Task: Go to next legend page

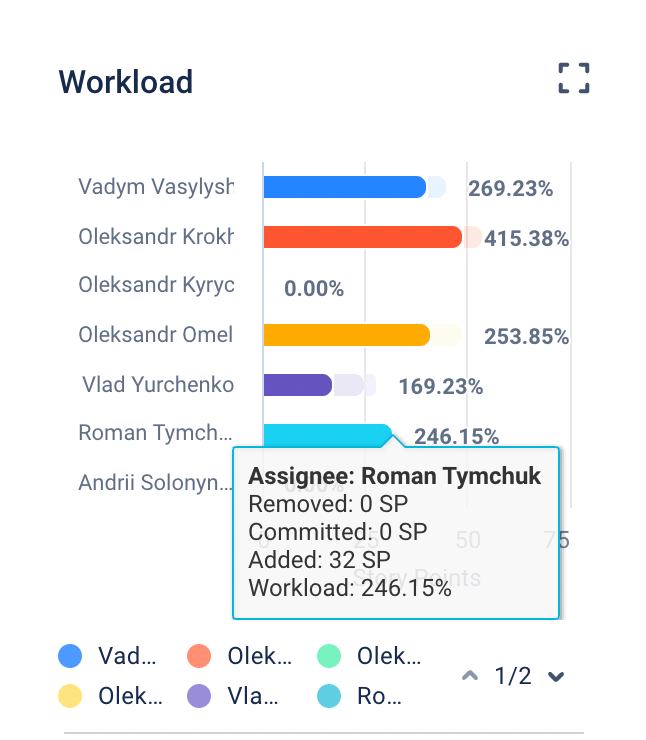Action: tap(557, 677)
